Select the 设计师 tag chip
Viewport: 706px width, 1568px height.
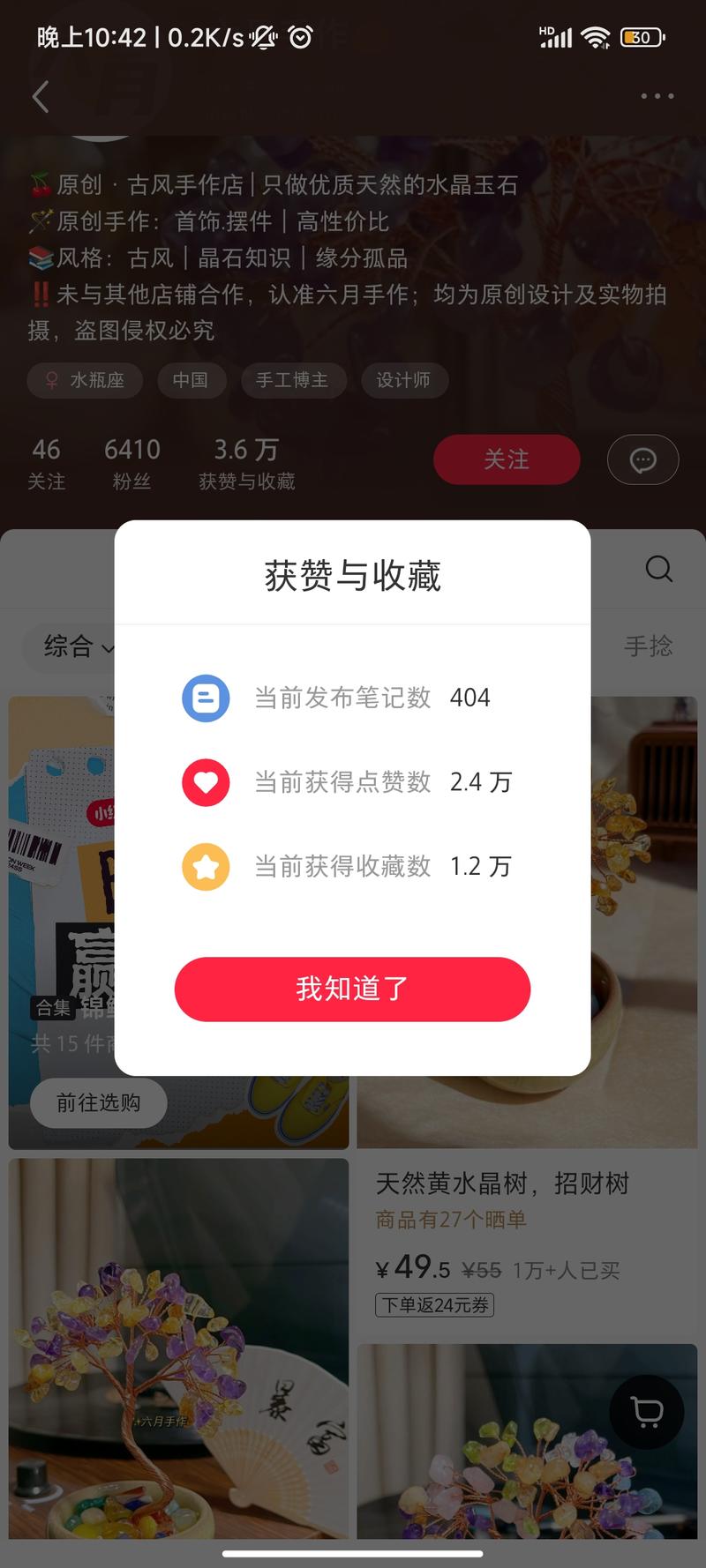403,380
